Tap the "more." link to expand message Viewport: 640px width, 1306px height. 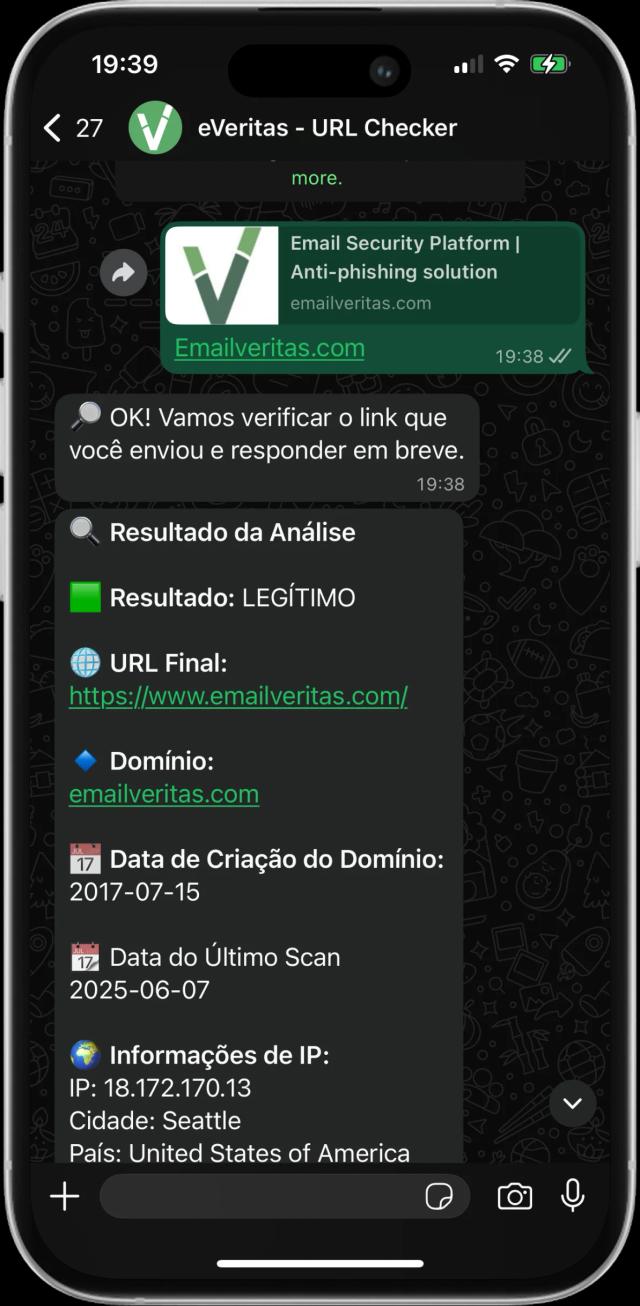click(x=316, y=179)
